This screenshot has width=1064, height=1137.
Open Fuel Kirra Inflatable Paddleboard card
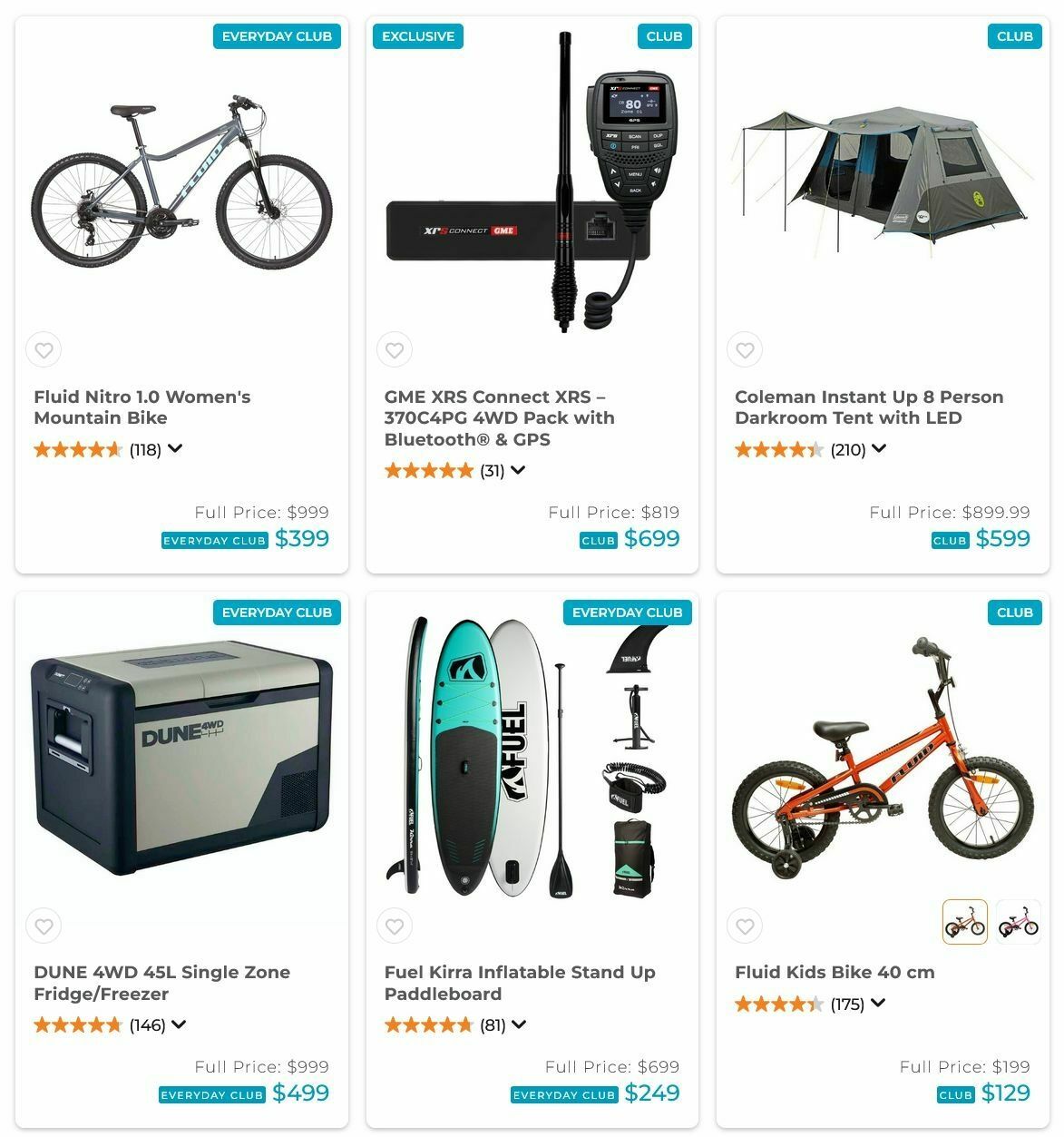519,982
